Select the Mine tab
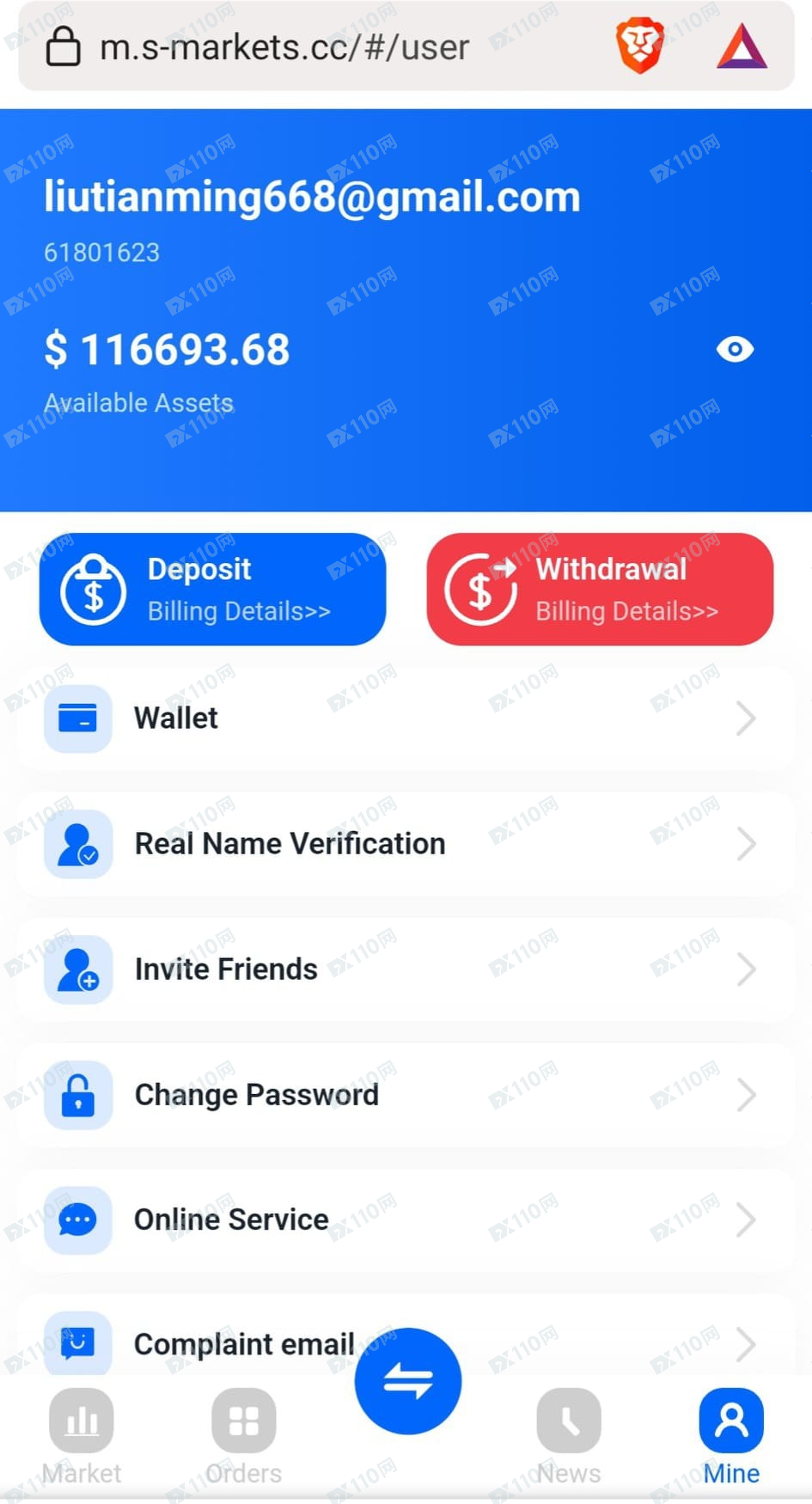 [x=731, y=1435]
